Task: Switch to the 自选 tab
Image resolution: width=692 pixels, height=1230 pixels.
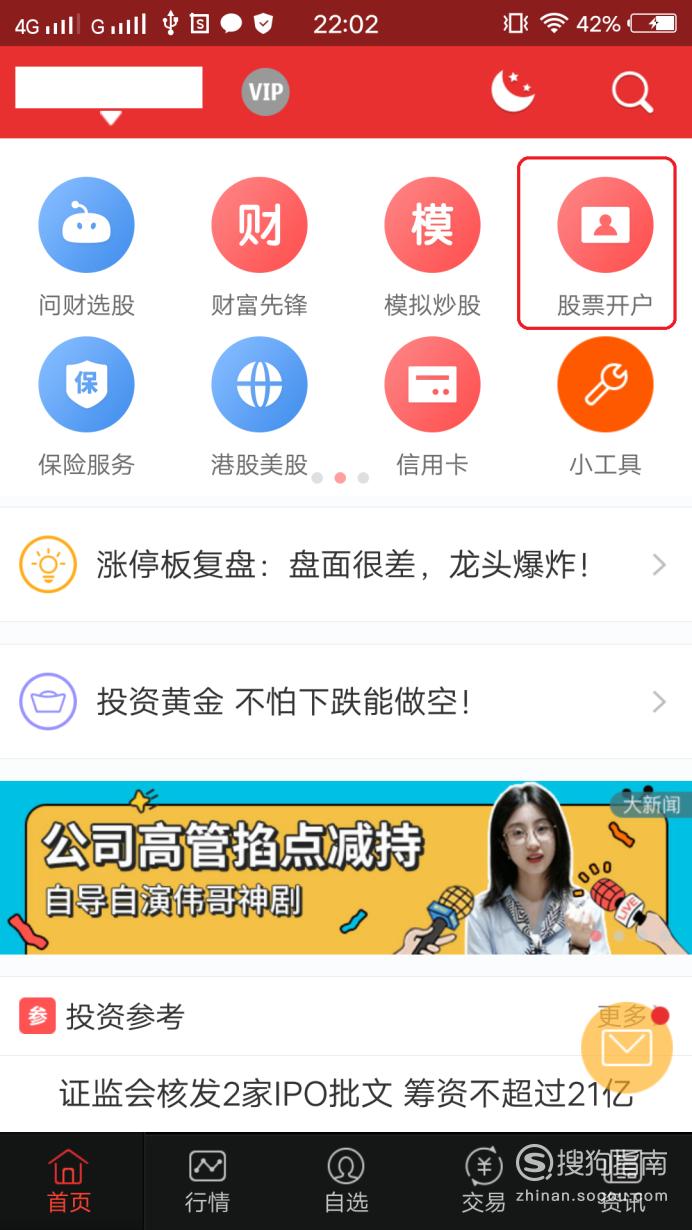Action: click(346, 1181)
